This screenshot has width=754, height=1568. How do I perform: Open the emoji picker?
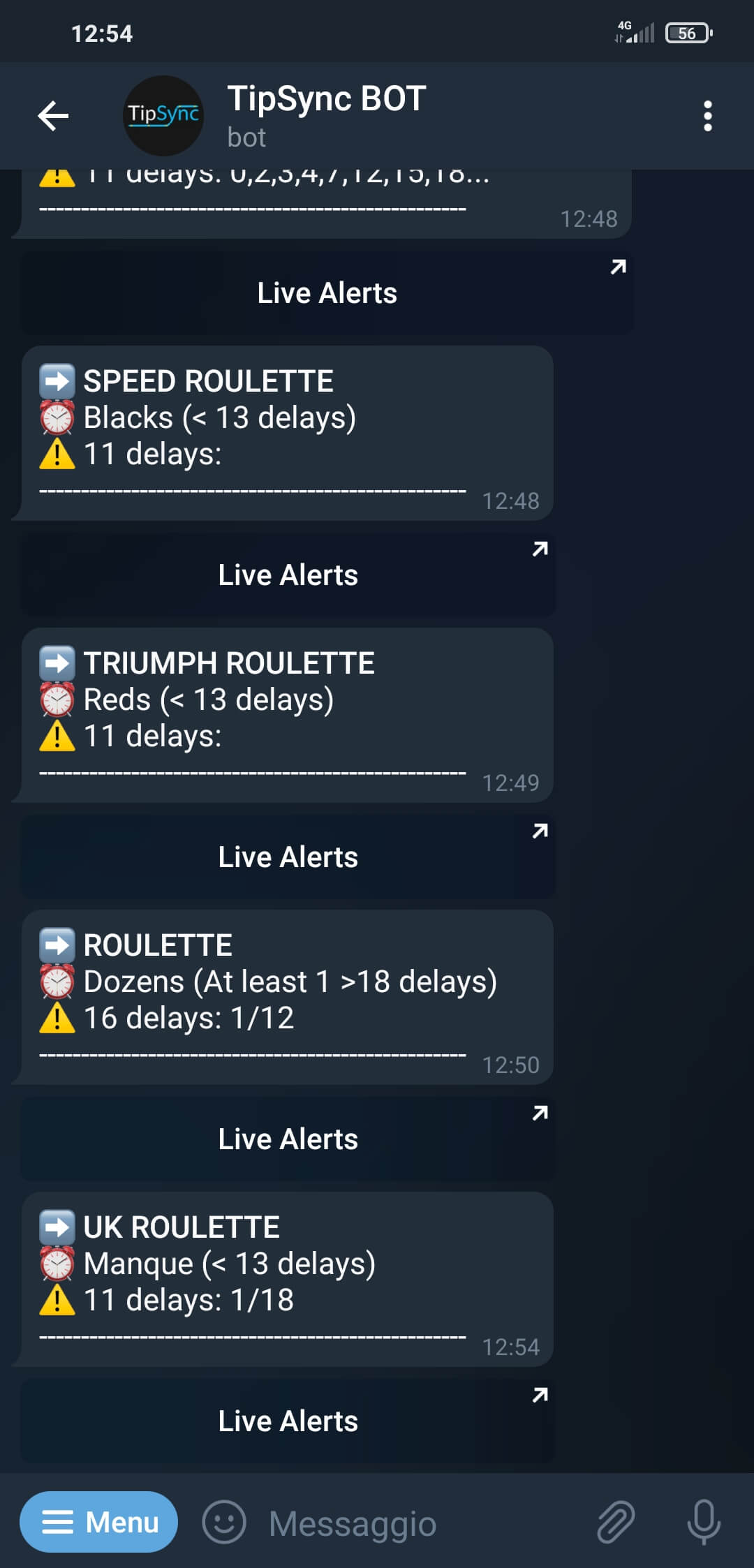click(223, 1522)
